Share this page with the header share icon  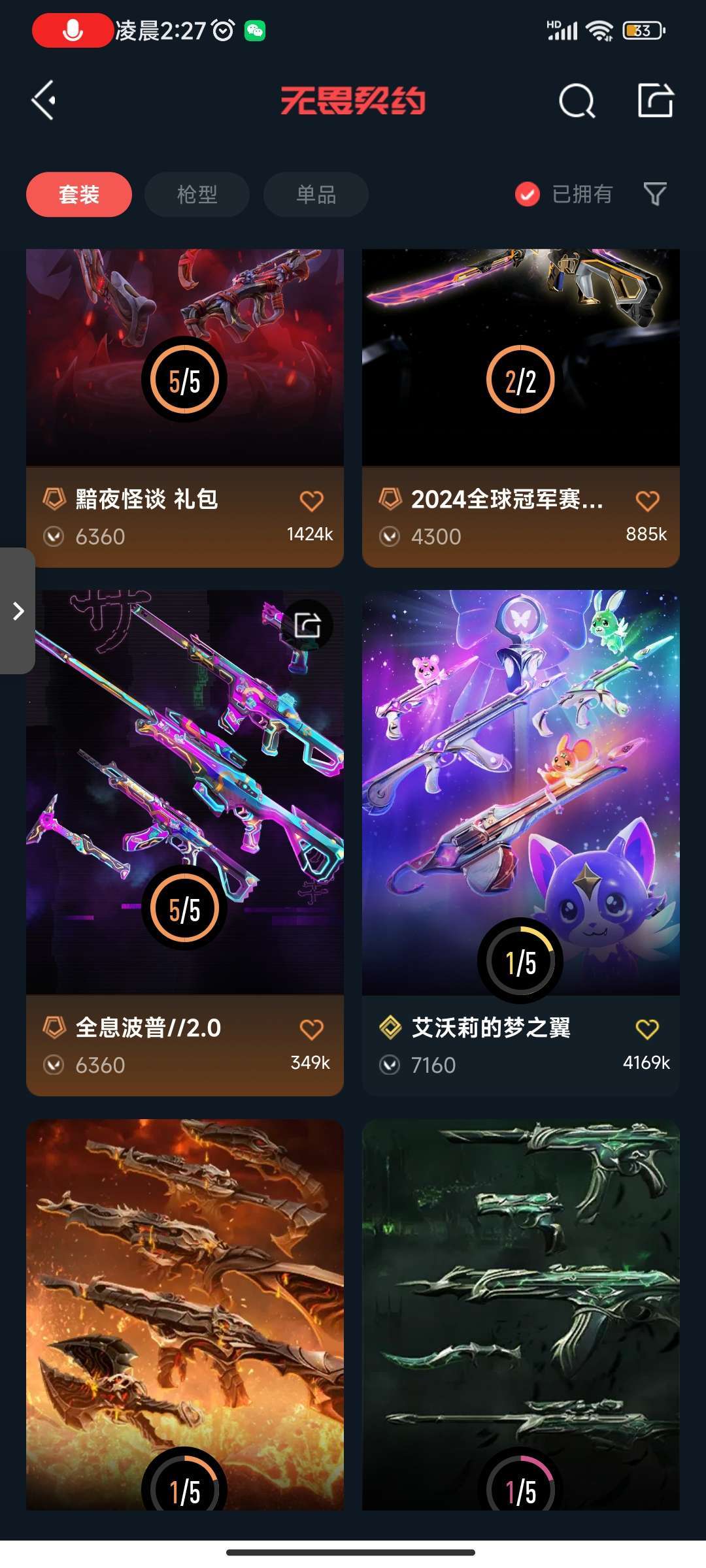click(x=655, y=100)
